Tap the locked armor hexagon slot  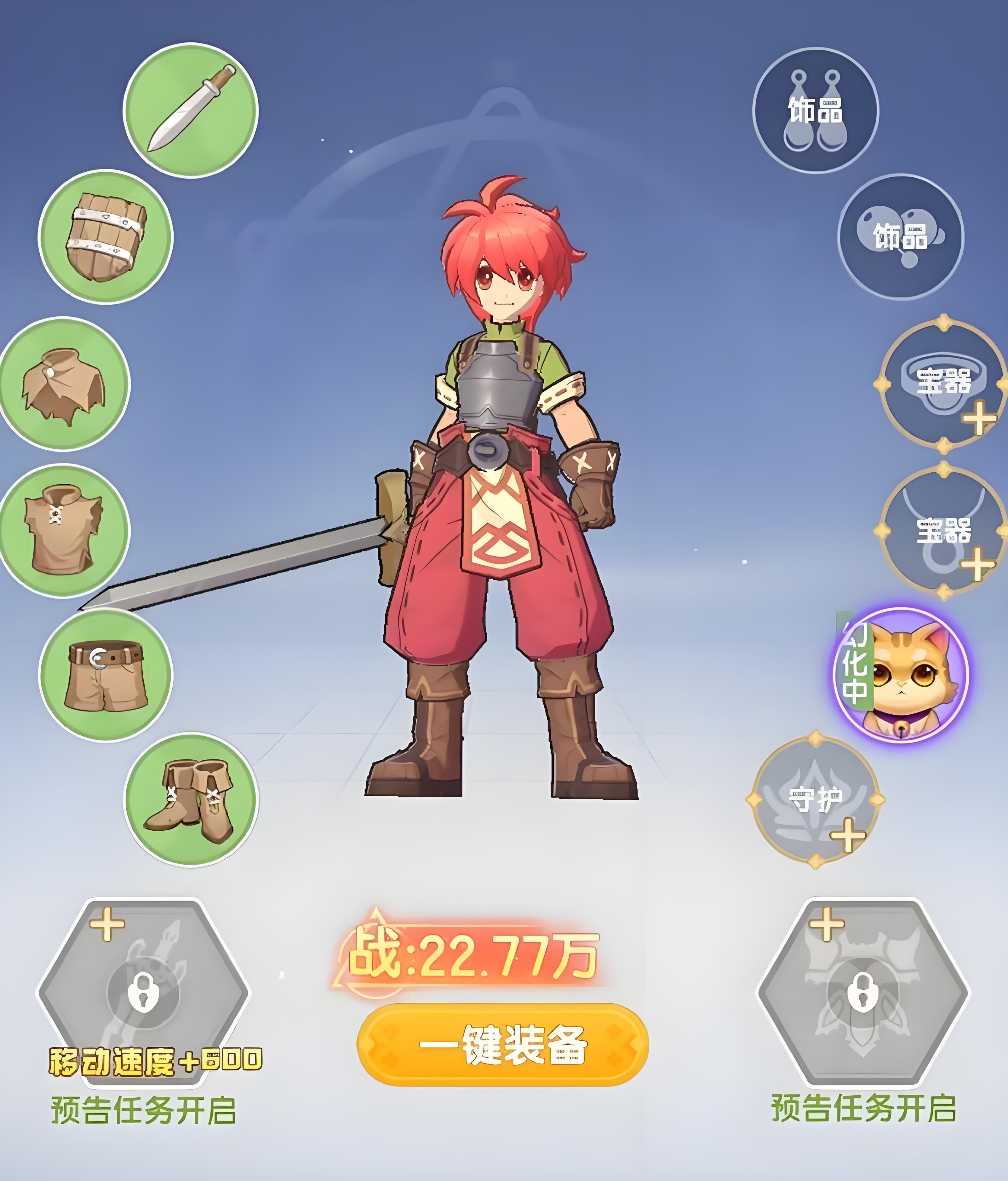862,992
